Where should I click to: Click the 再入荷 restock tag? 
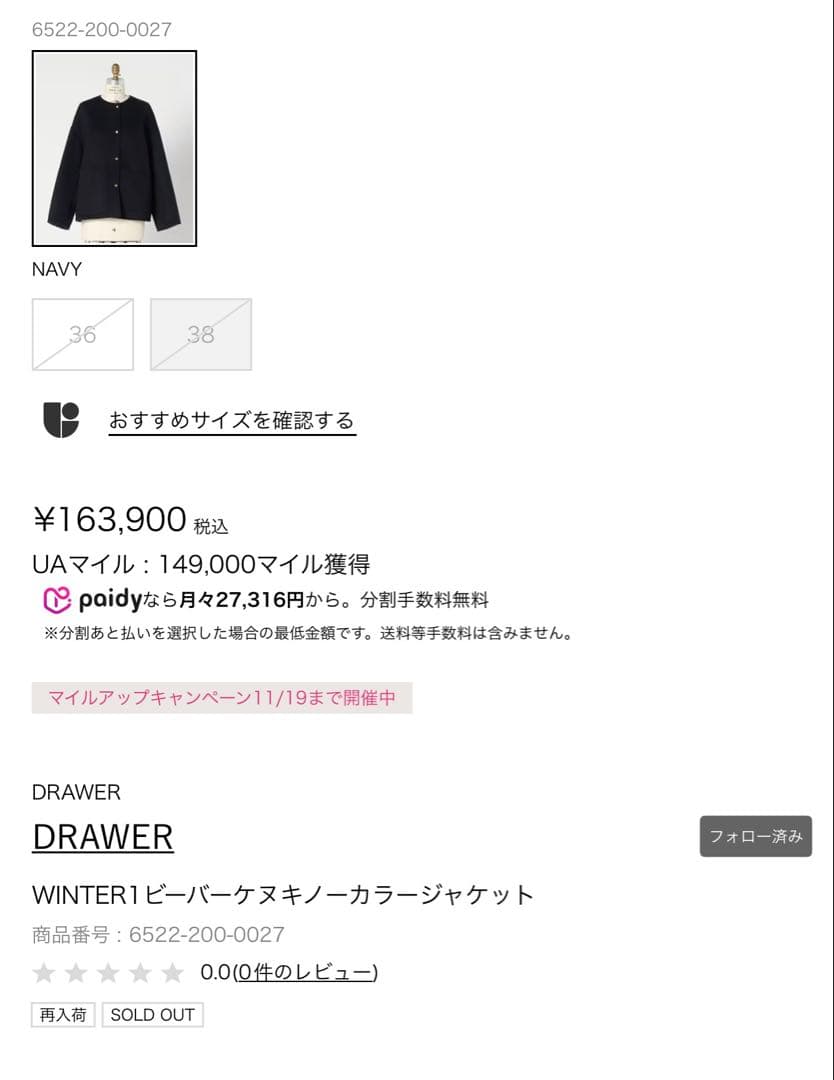point(62,1014)
